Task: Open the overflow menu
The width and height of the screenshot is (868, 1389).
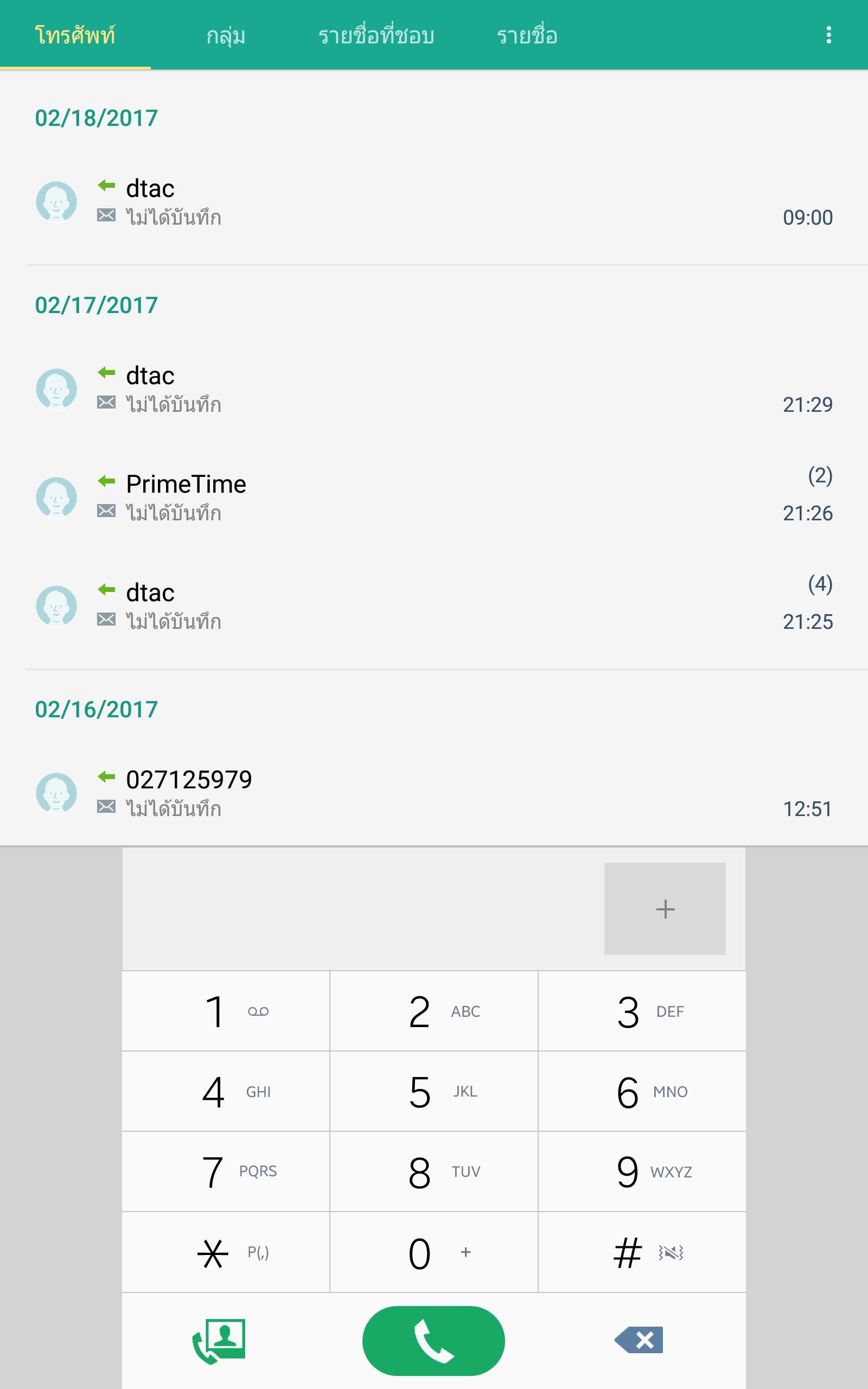Action: click(828, 35)
